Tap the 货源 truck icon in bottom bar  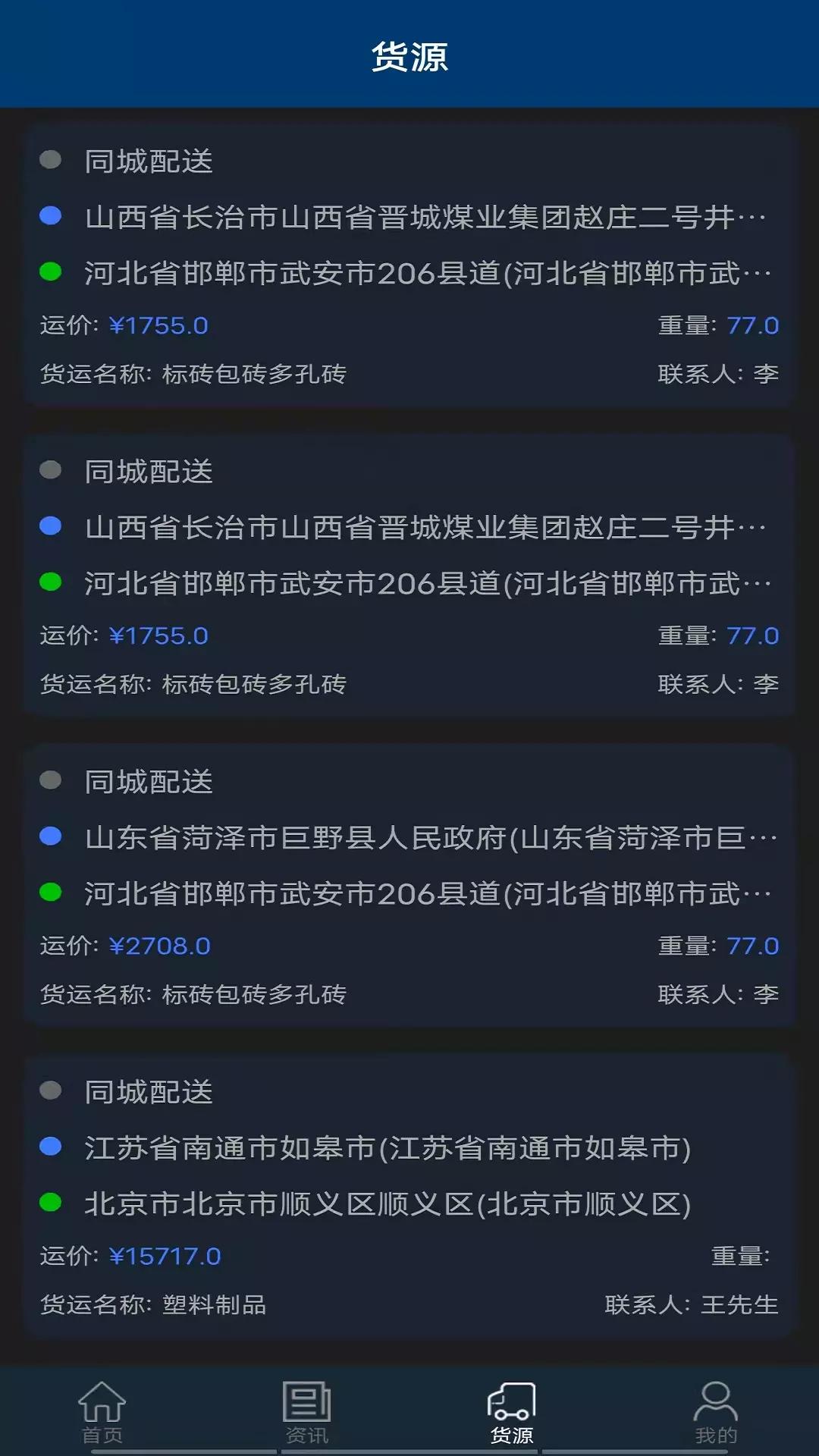coord(512,1410)
